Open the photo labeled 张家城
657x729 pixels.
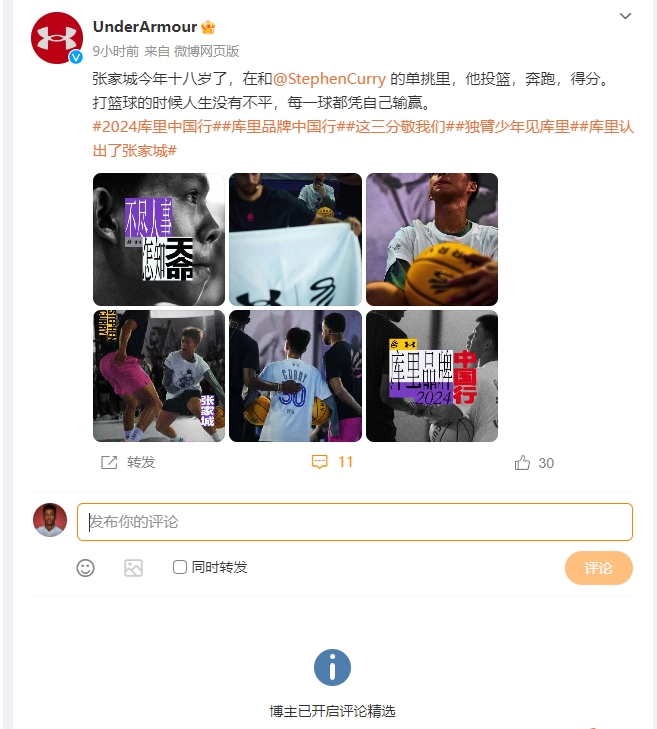tap(158, 375)
